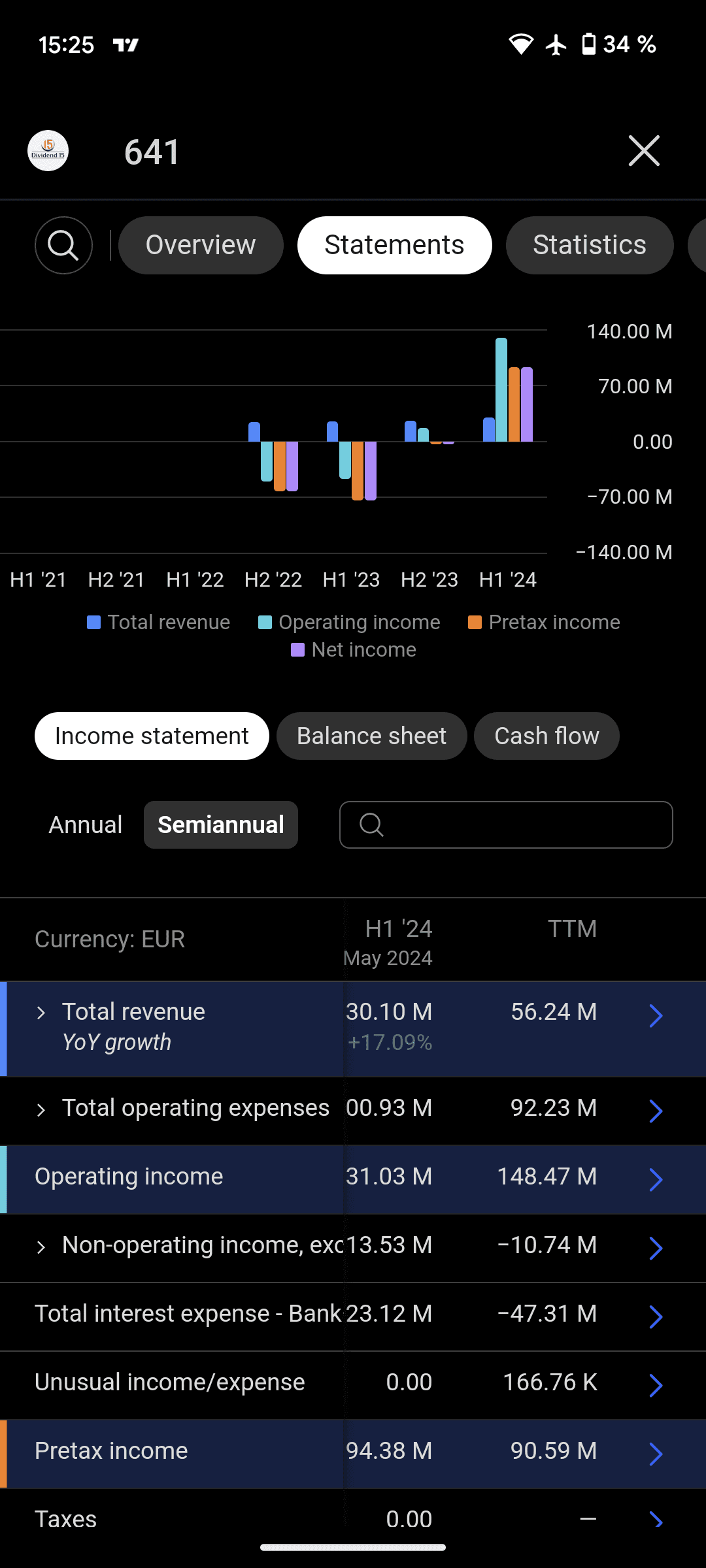This screenshot has width=706, height=1568.
Task: Close the 641 financials panel
Action: (x=644, y=152)
